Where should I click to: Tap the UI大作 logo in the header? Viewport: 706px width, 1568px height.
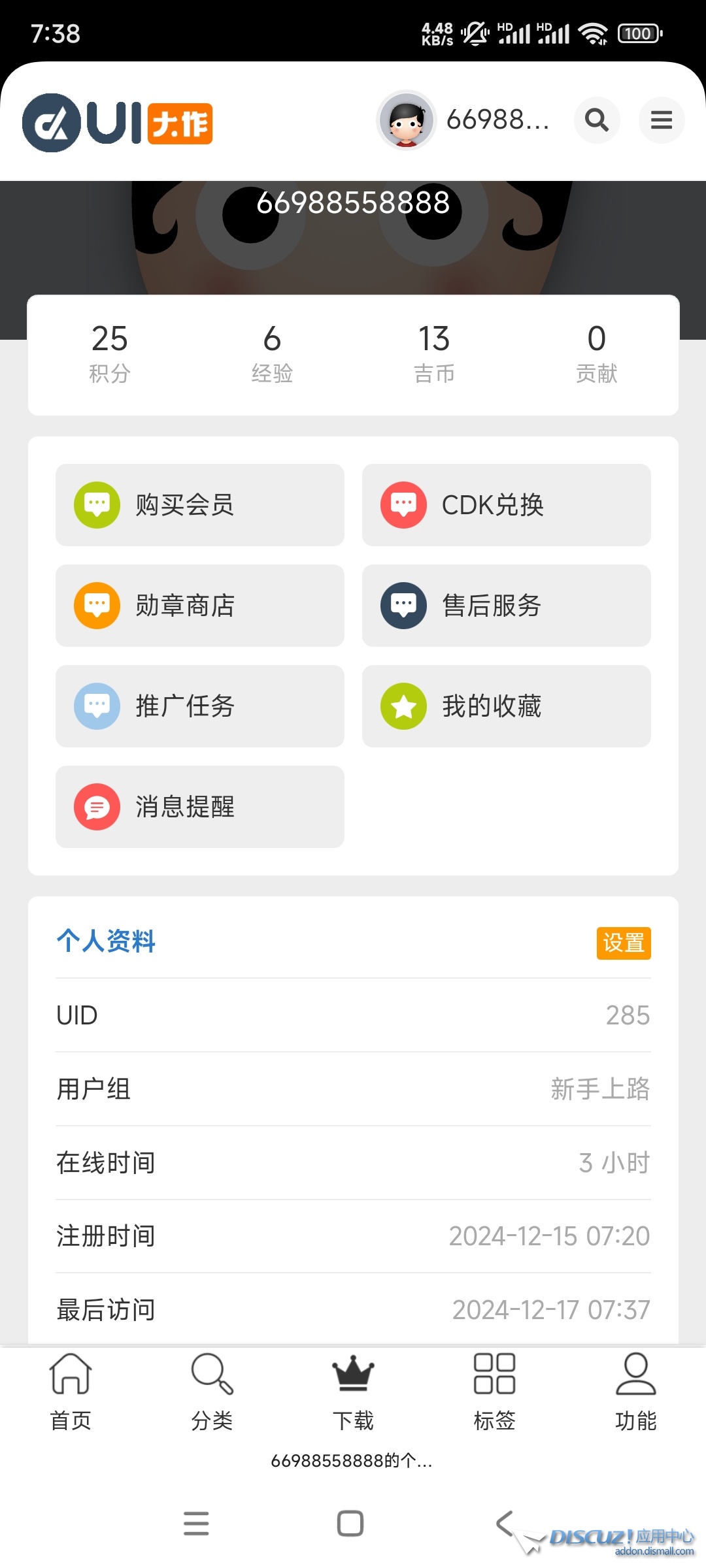click(118, 122)
